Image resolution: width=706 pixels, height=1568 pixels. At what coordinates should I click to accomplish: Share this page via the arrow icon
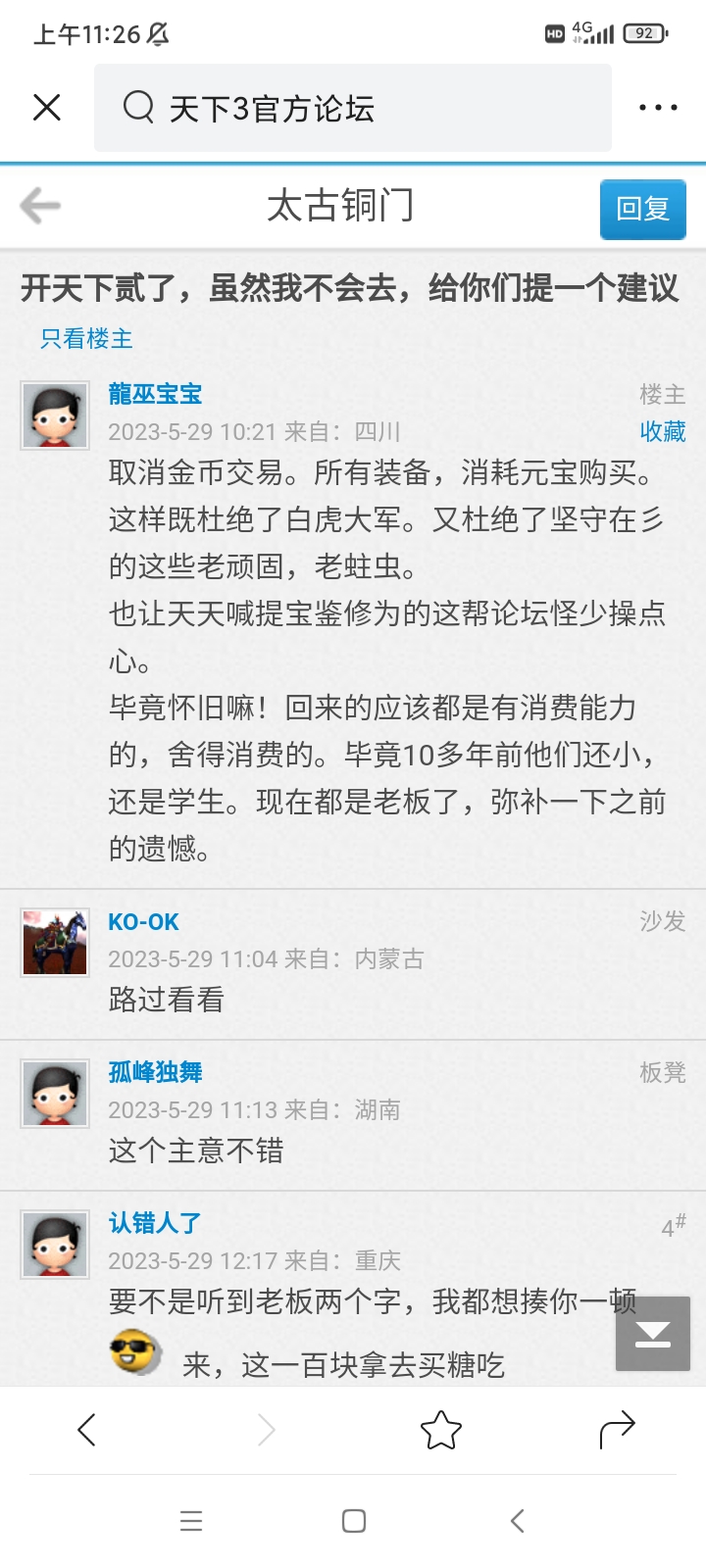pyautogui.click(x=618, y=1430)
